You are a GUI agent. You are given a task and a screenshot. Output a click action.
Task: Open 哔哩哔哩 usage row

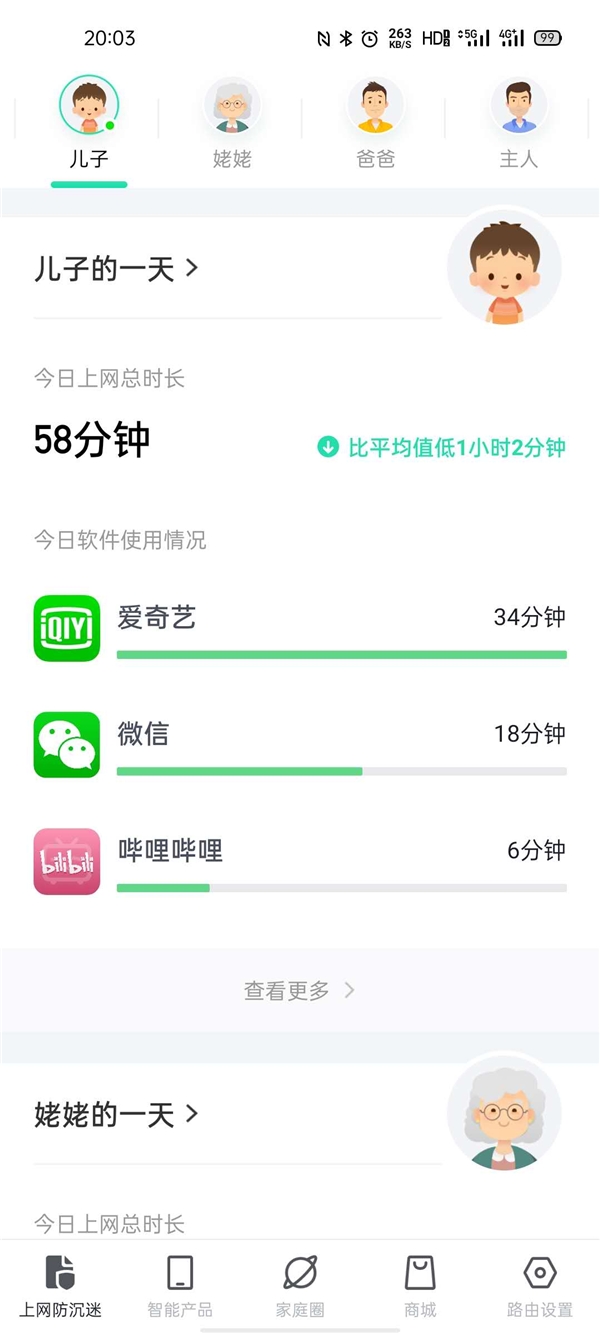tap(300, 861)
